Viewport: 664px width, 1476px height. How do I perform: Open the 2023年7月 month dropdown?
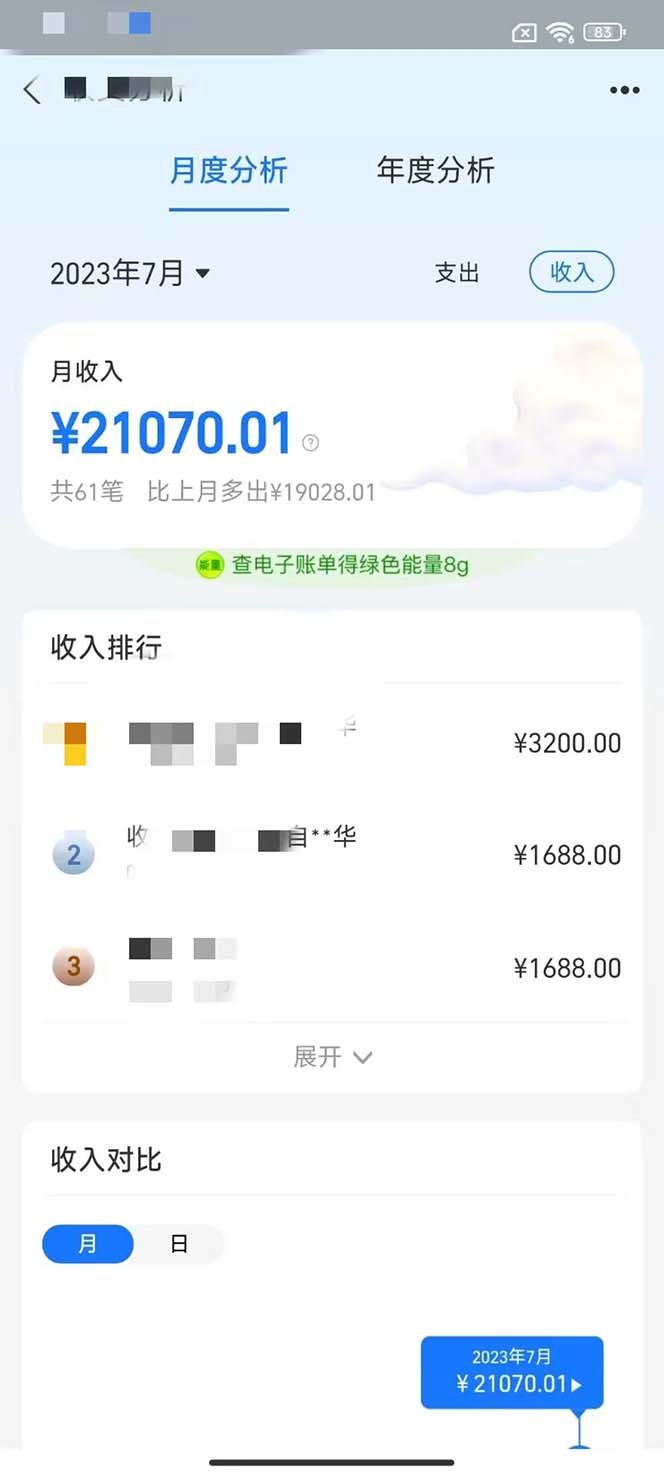130,273
